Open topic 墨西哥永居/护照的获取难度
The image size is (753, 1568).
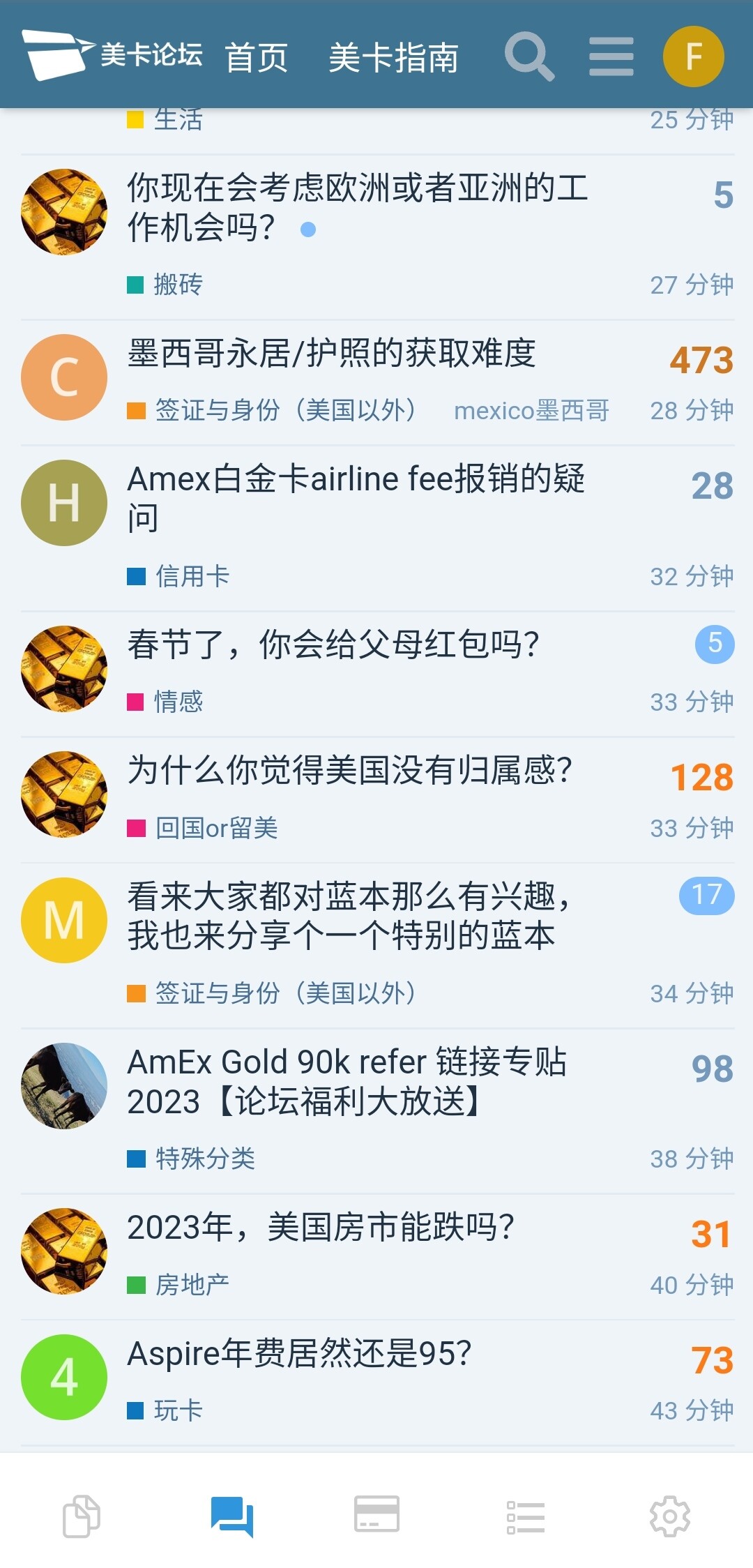(x=331, y=353)
